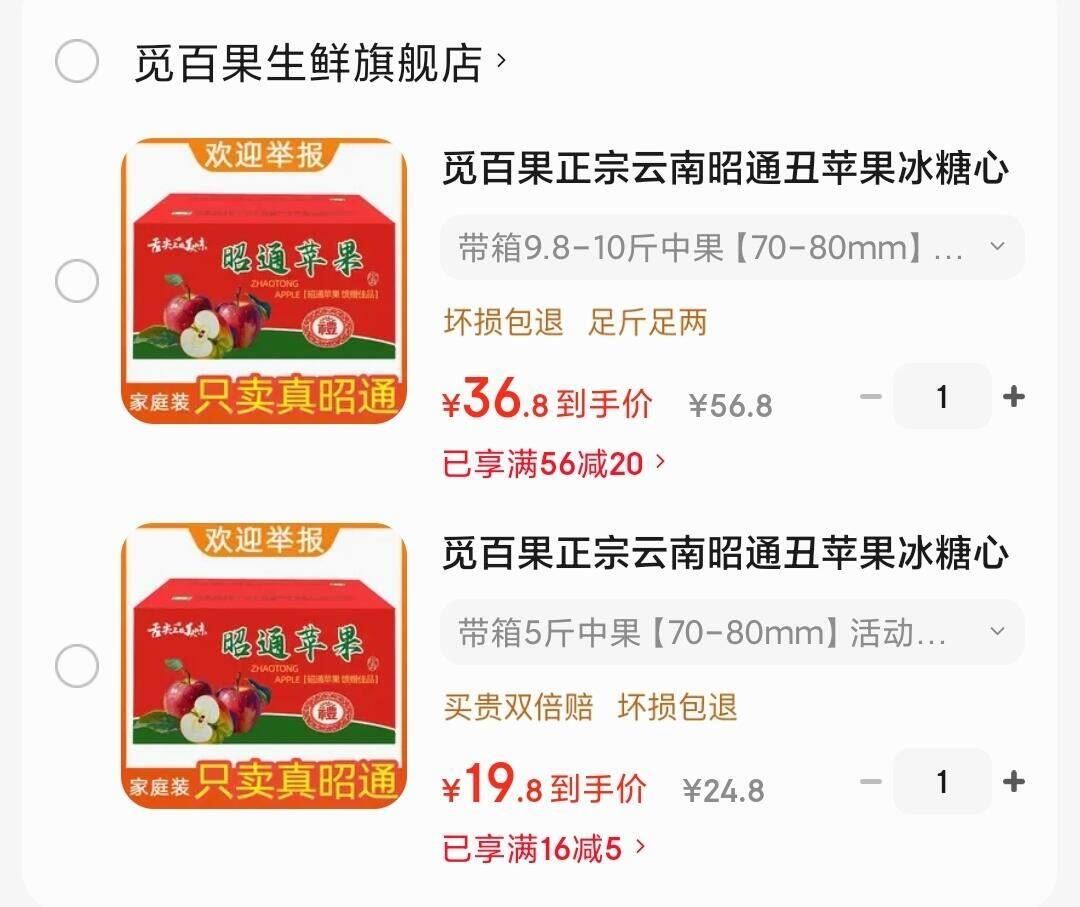Open the 5斤 apple product image
The width and height of the screenshot is (1080, 907).
(x=264, y=666)
